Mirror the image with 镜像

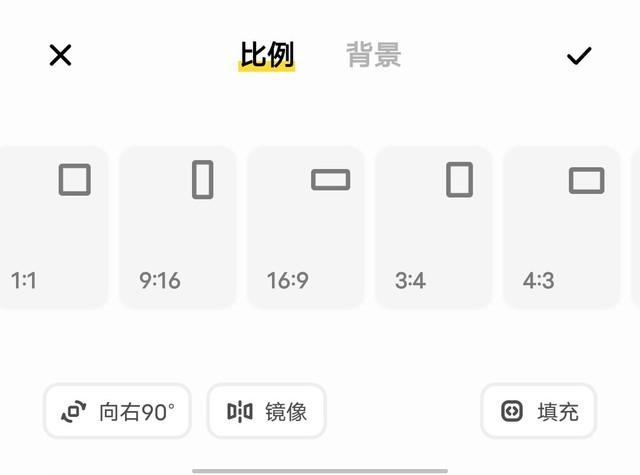(267, 411)
